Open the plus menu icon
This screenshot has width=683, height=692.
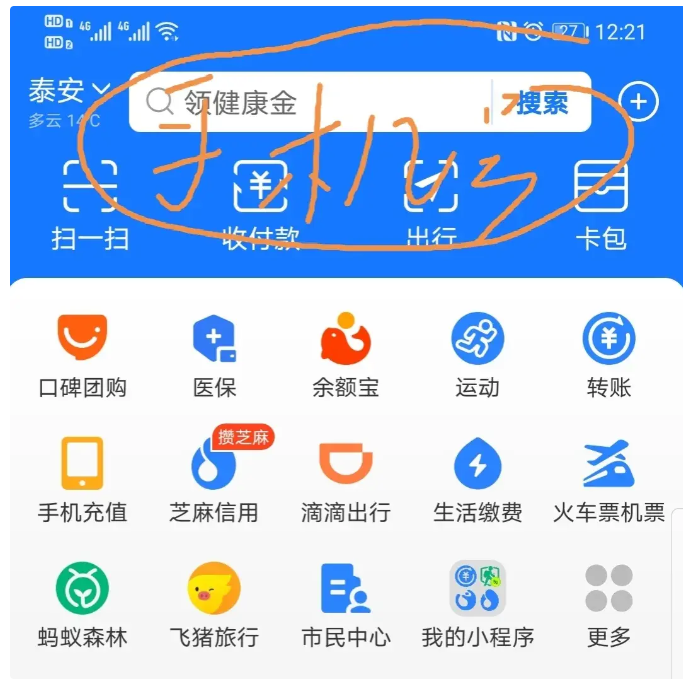(x=639, y=102)
